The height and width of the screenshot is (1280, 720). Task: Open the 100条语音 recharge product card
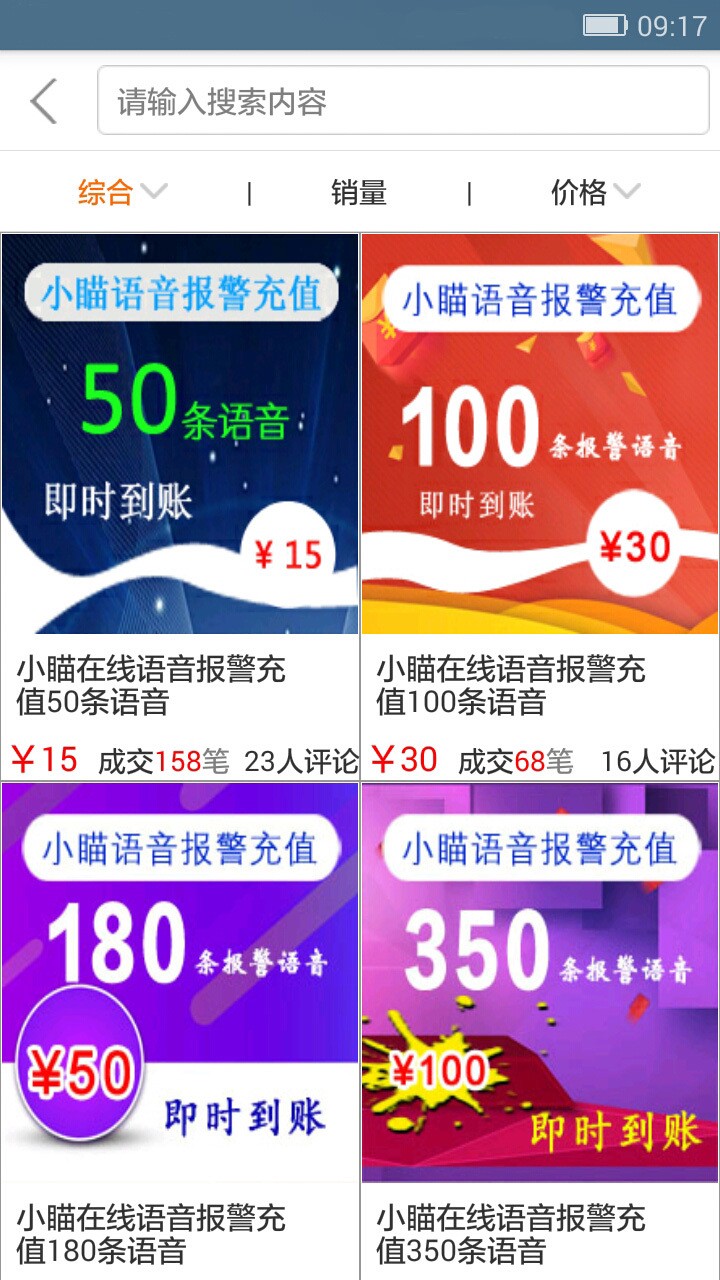(540, 500)
